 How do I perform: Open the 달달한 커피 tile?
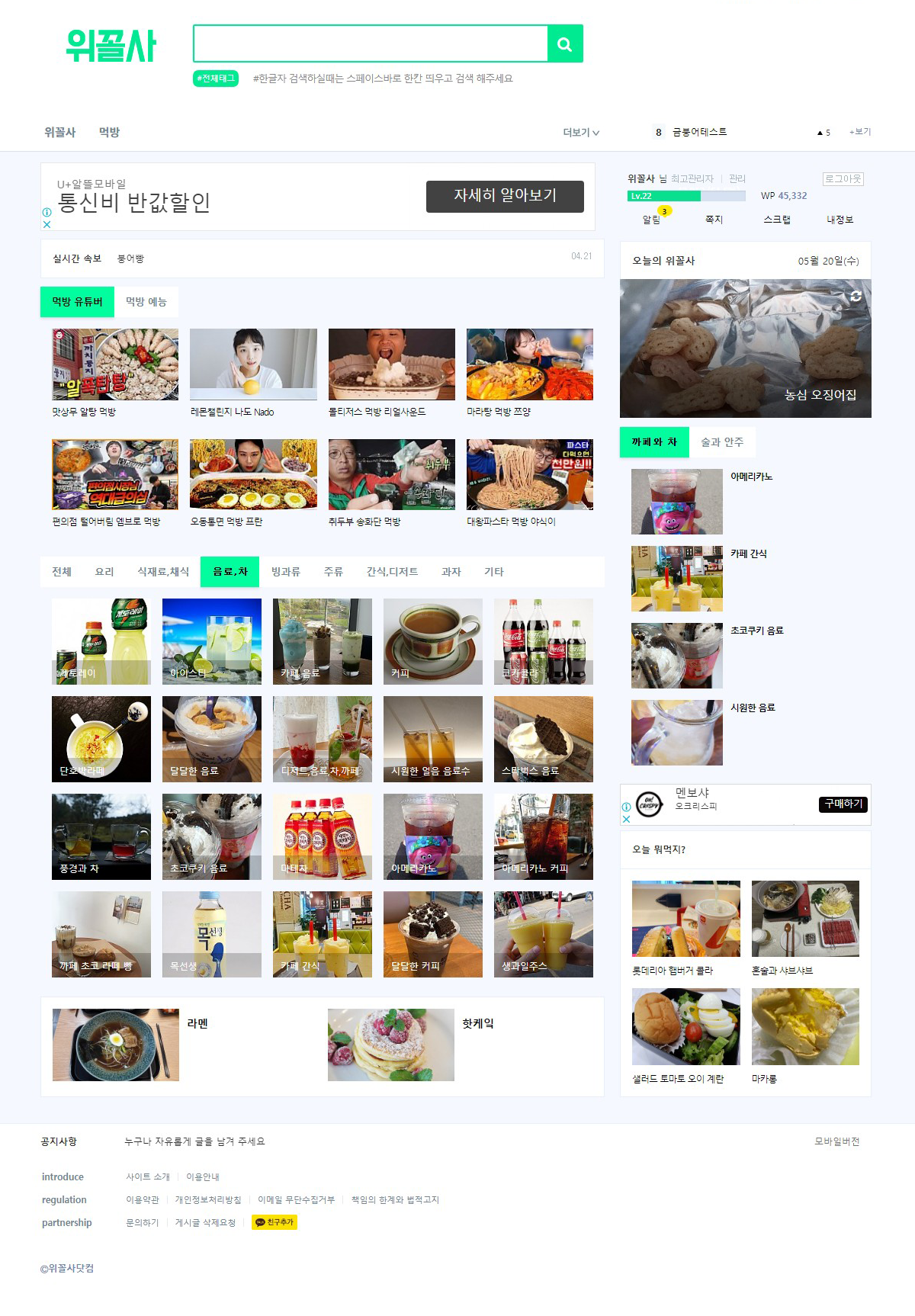tap(432, 934)
